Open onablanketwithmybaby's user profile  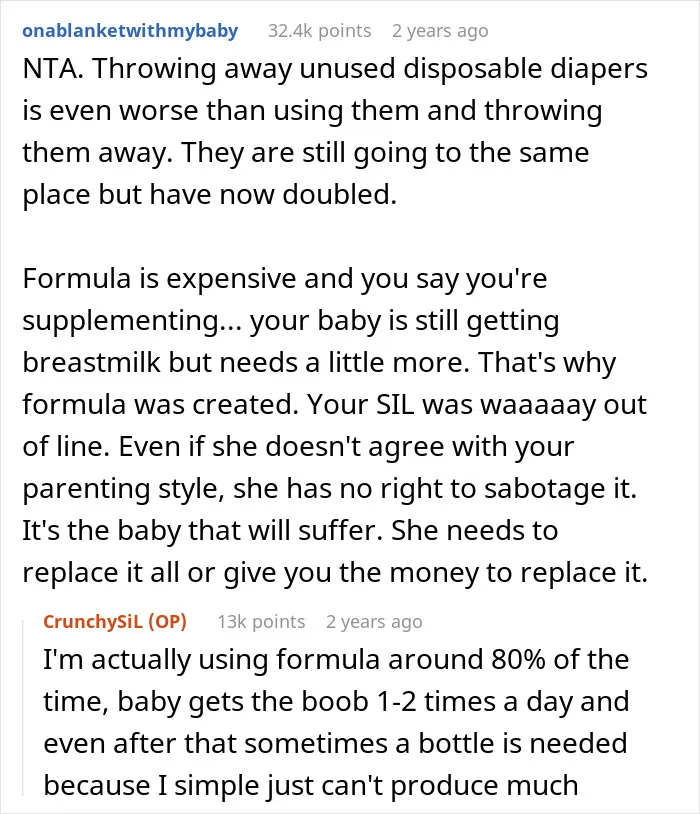[130, 31]
